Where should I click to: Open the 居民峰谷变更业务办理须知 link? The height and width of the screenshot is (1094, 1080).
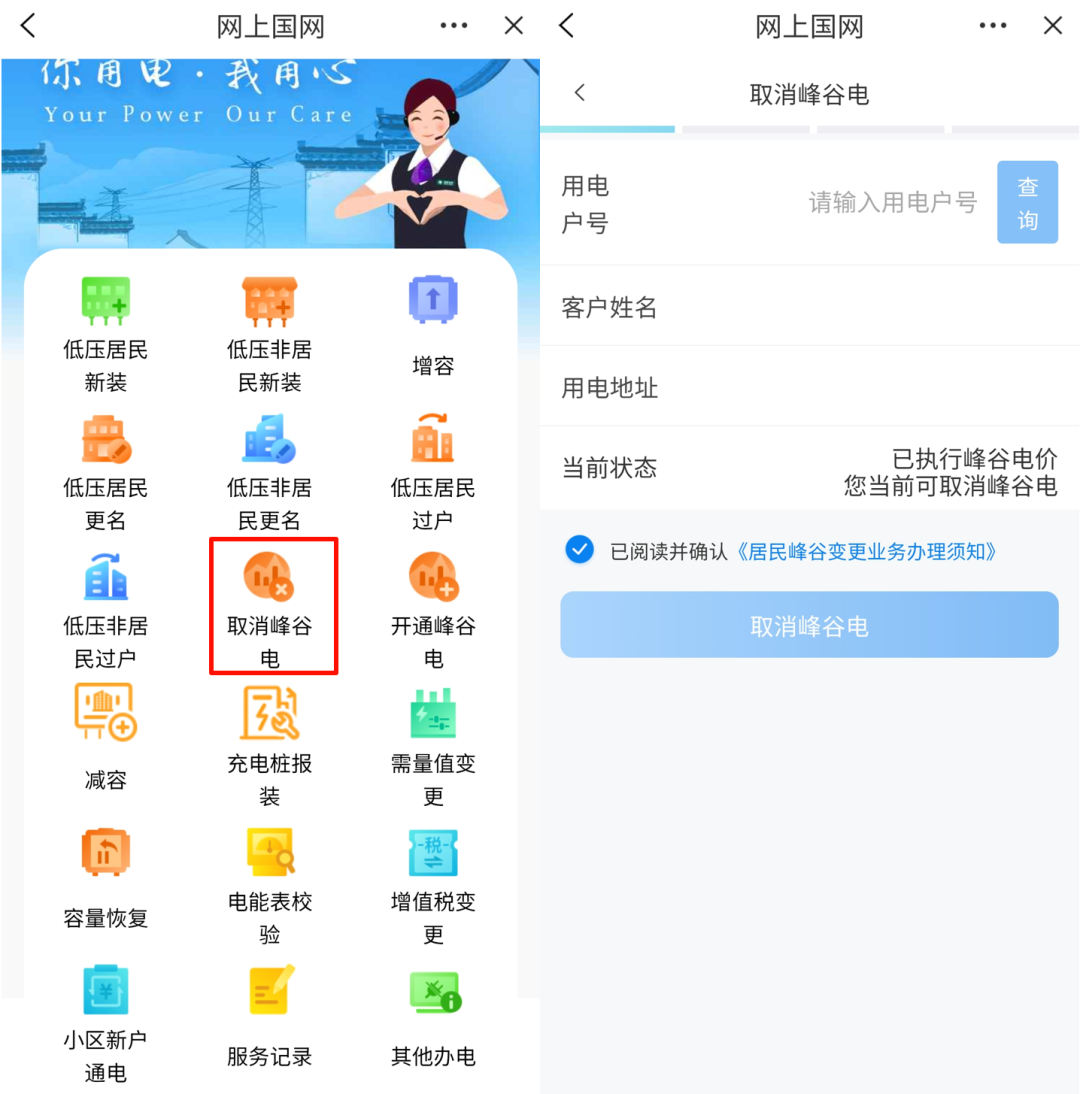tap(866, 552)
